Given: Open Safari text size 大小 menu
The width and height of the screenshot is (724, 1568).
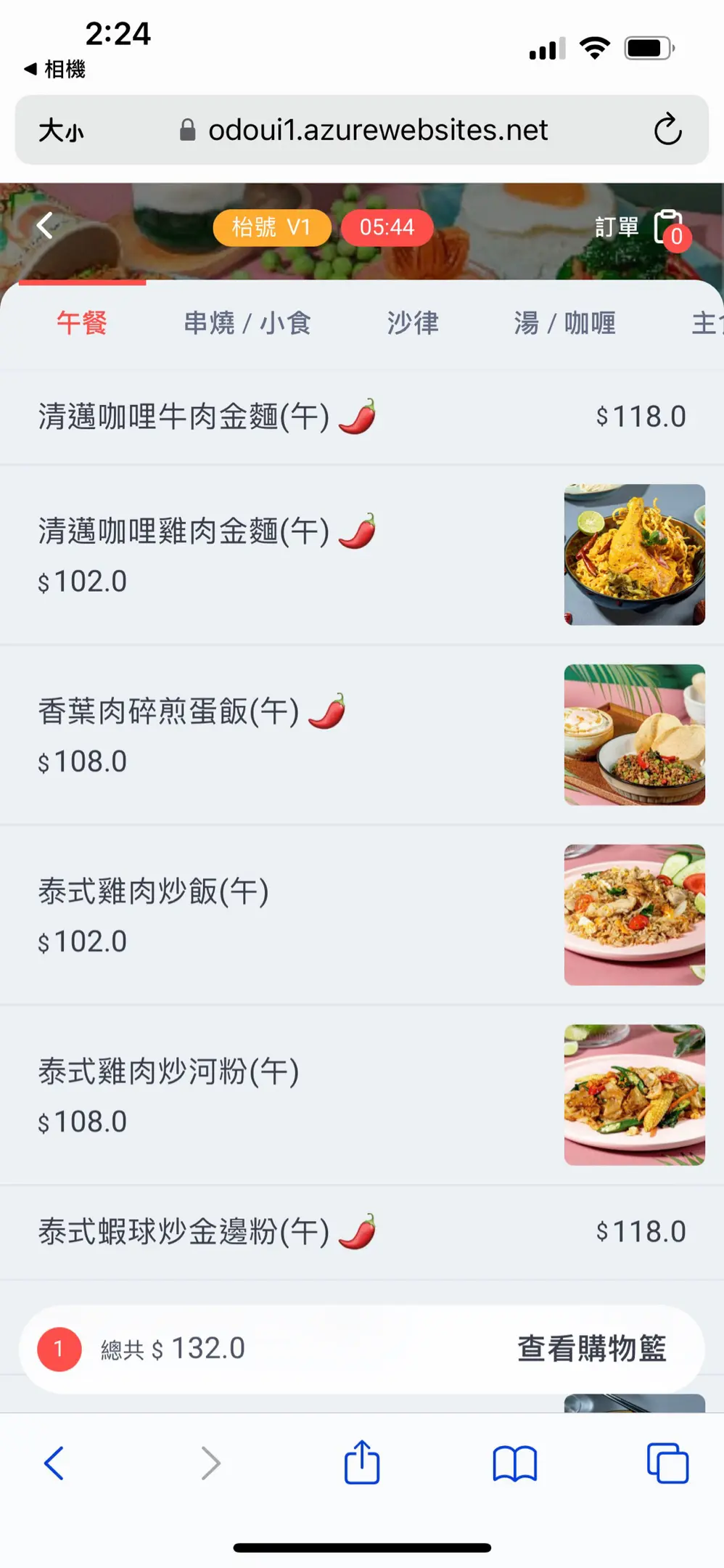Looking at the screenshot, I should (61, 131).
